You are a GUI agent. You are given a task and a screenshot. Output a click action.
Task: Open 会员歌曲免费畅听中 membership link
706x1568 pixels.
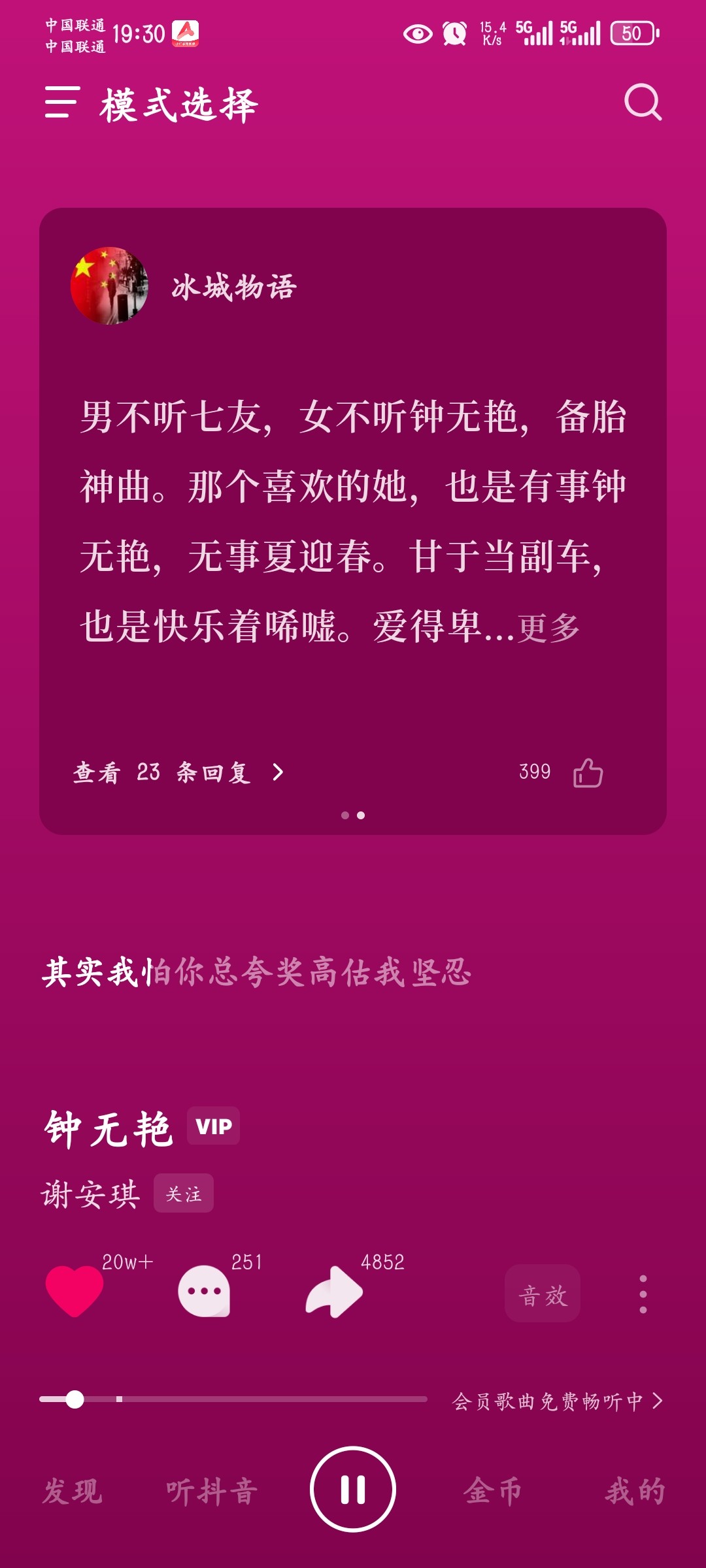click(x=558, y=1401)
